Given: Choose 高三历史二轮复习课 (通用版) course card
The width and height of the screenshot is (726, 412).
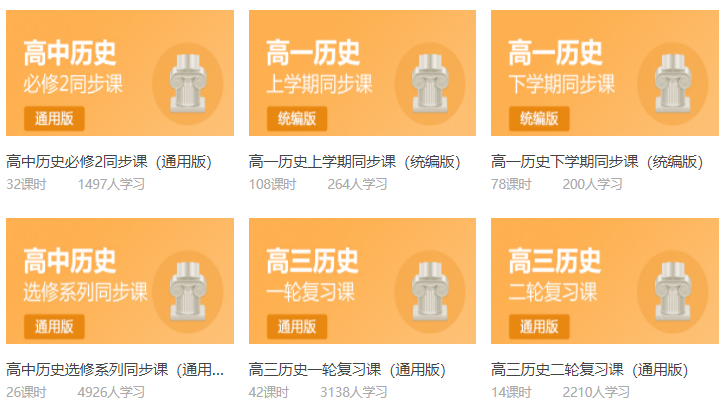Looking at the screenshot, I should pos(604,281).
